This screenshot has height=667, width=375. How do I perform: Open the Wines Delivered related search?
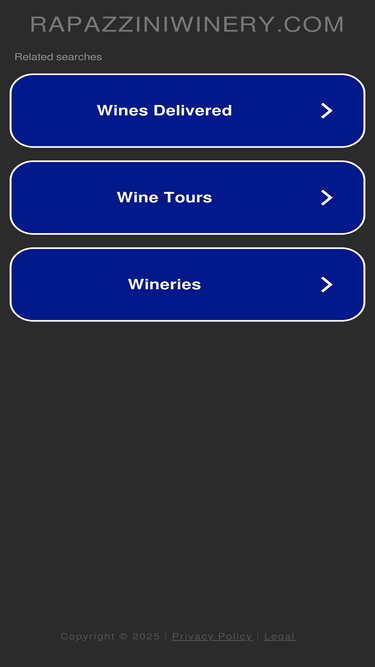188,111
